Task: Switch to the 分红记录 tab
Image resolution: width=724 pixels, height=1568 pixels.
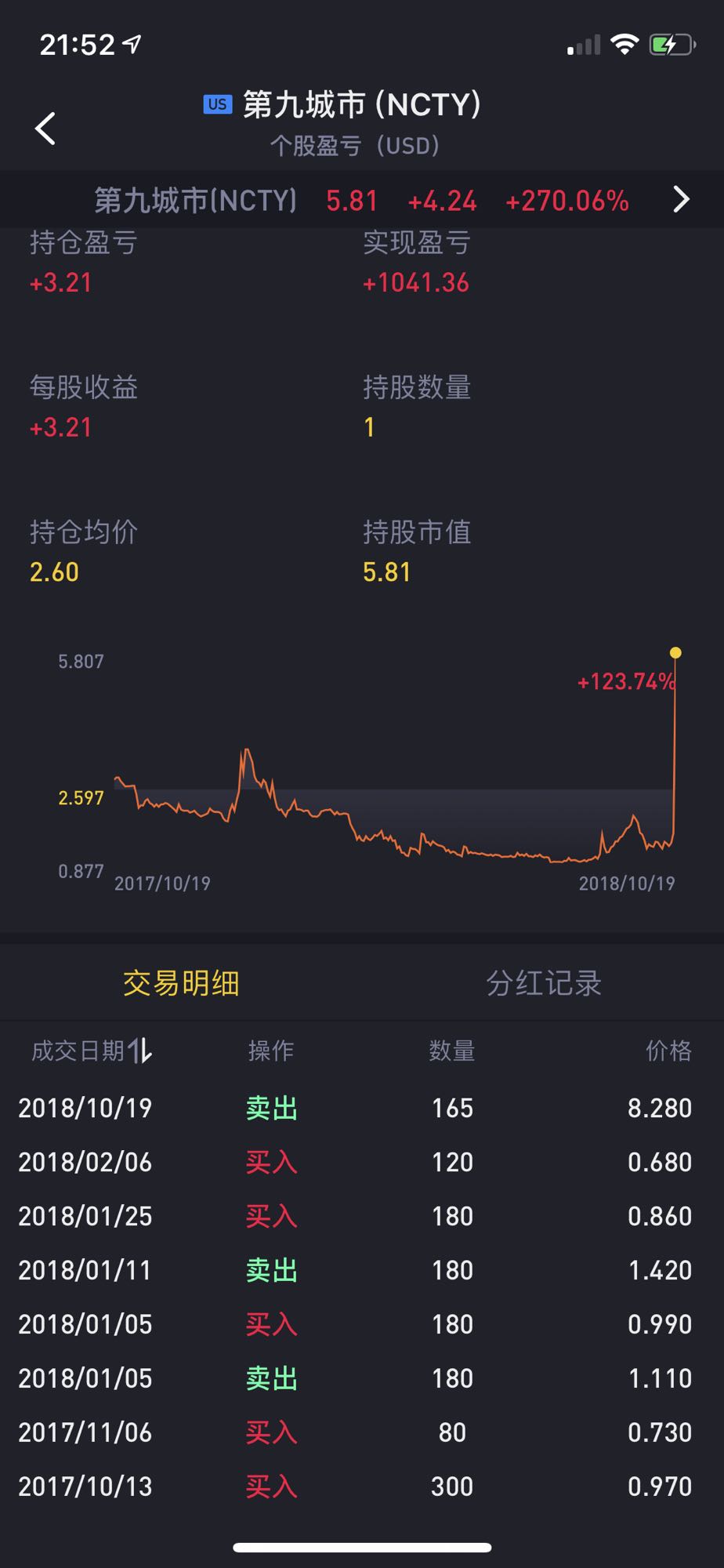Action: pos(543,983)
